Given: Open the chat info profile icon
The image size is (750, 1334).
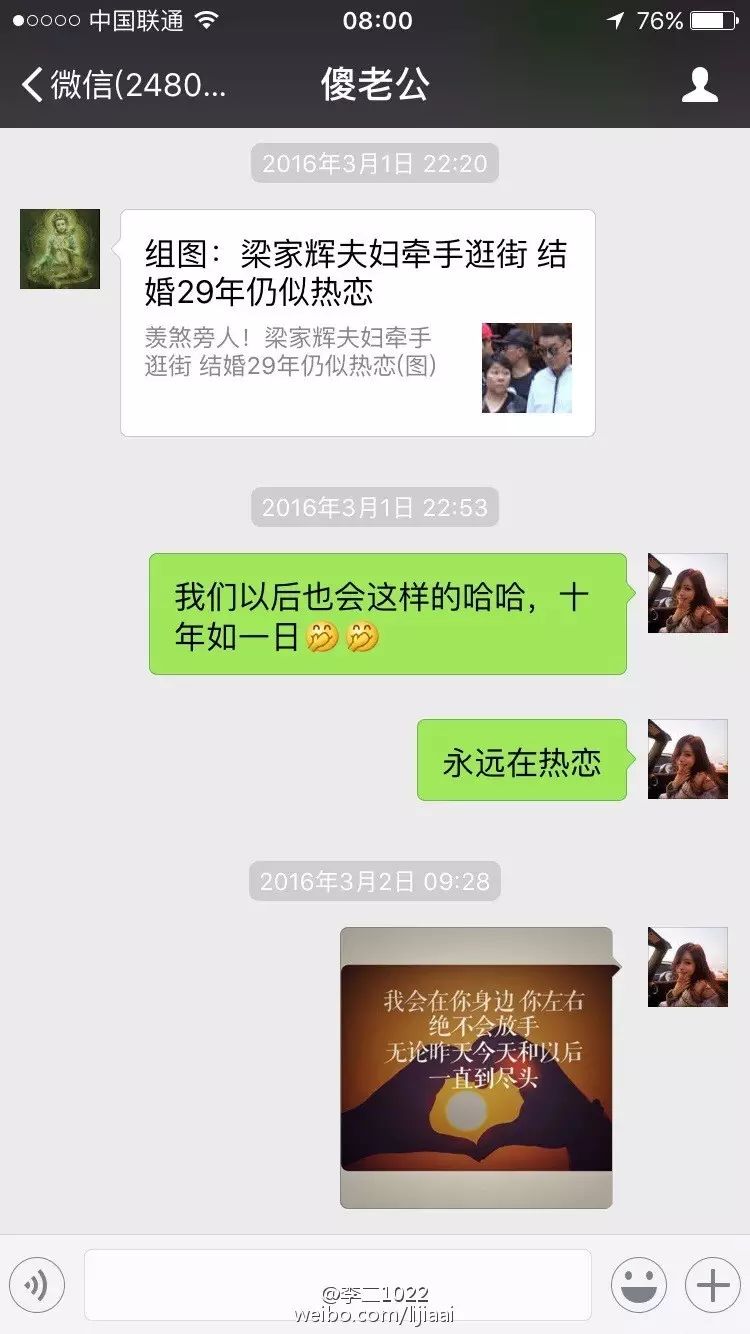Looking at the screenshot, I should (699, 85).
